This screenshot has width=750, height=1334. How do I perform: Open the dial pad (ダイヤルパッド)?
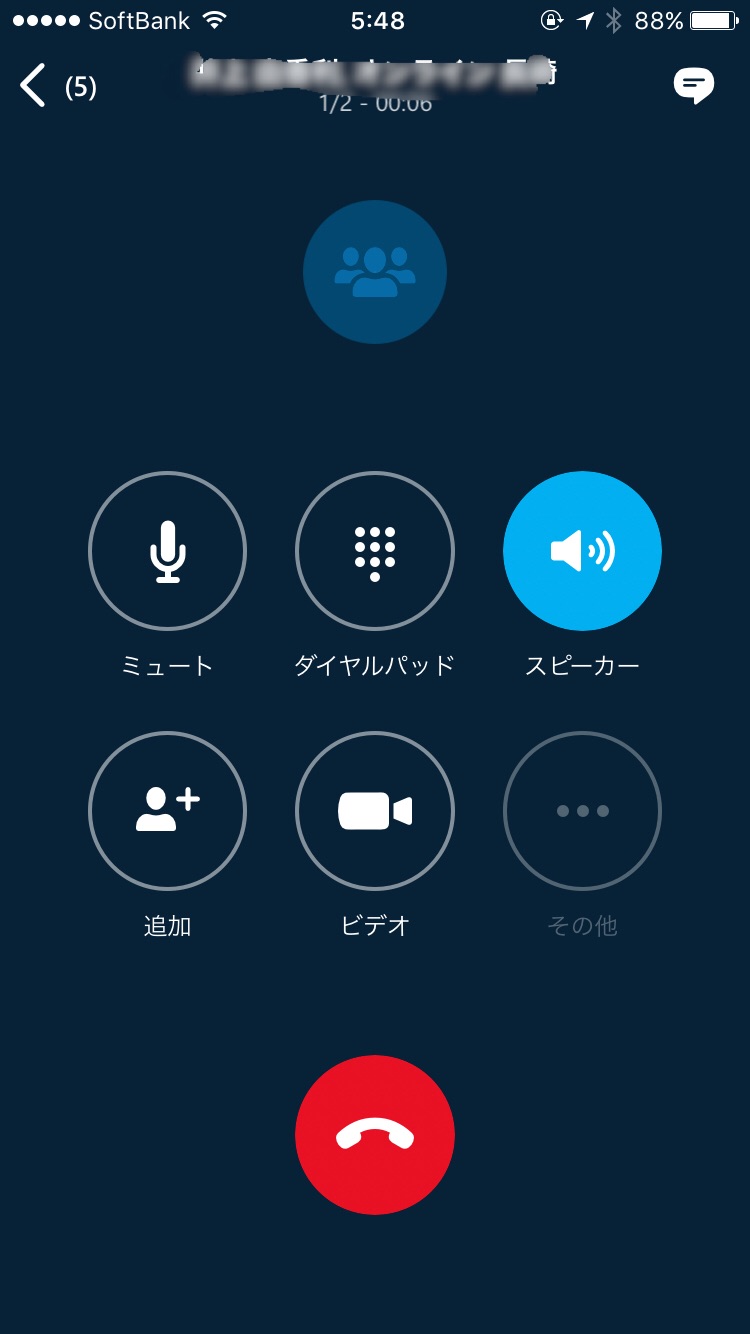click(x=375, y=551)
